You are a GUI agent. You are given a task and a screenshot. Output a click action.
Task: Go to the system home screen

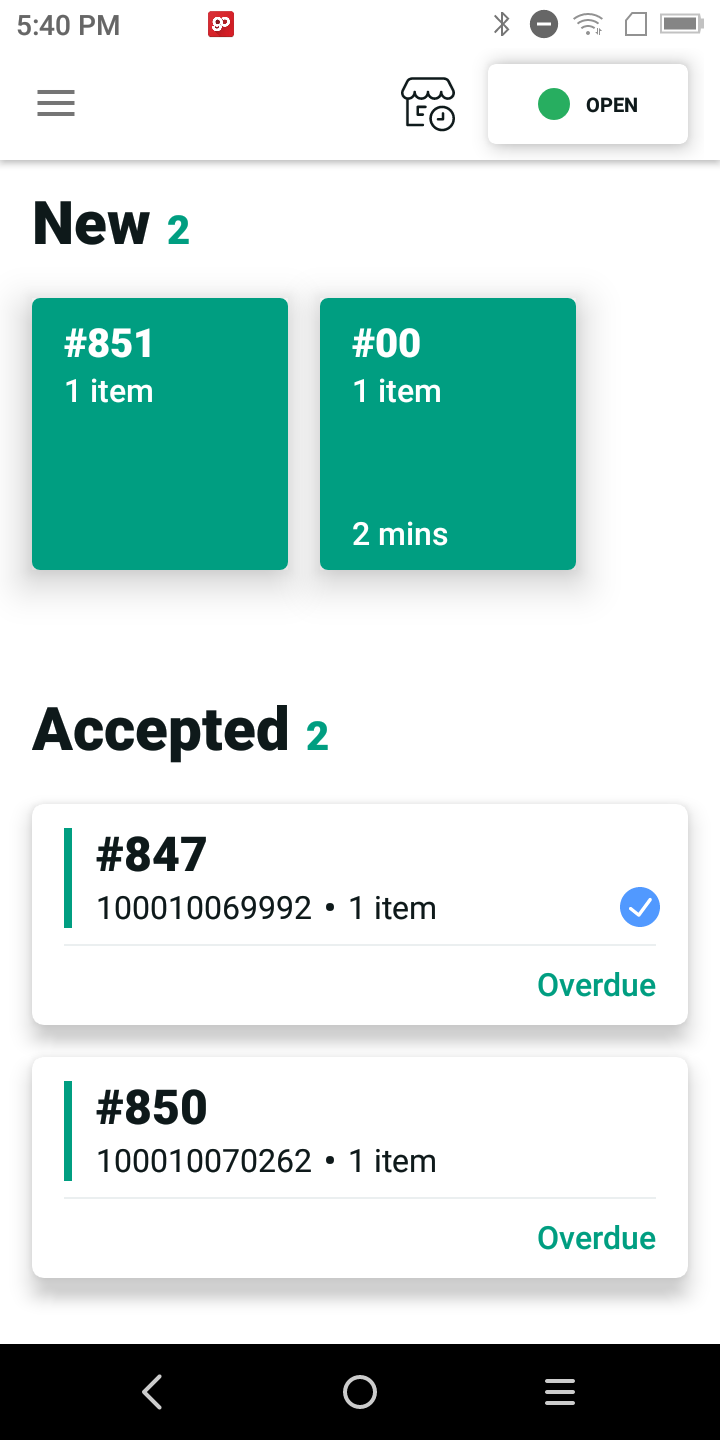pyautogui.click(x=360, y=1392)
